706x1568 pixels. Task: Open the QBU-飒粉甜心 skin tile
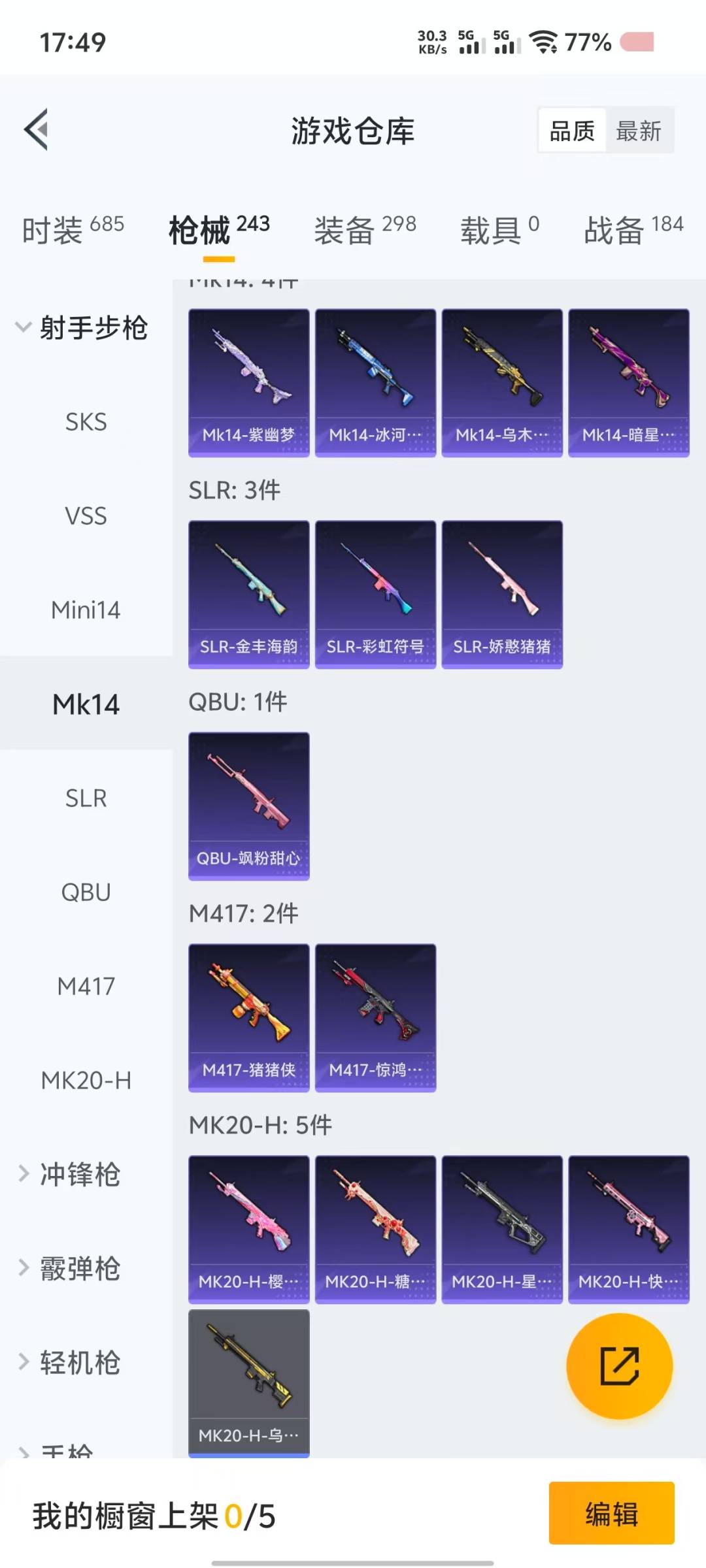coord(249,806)
